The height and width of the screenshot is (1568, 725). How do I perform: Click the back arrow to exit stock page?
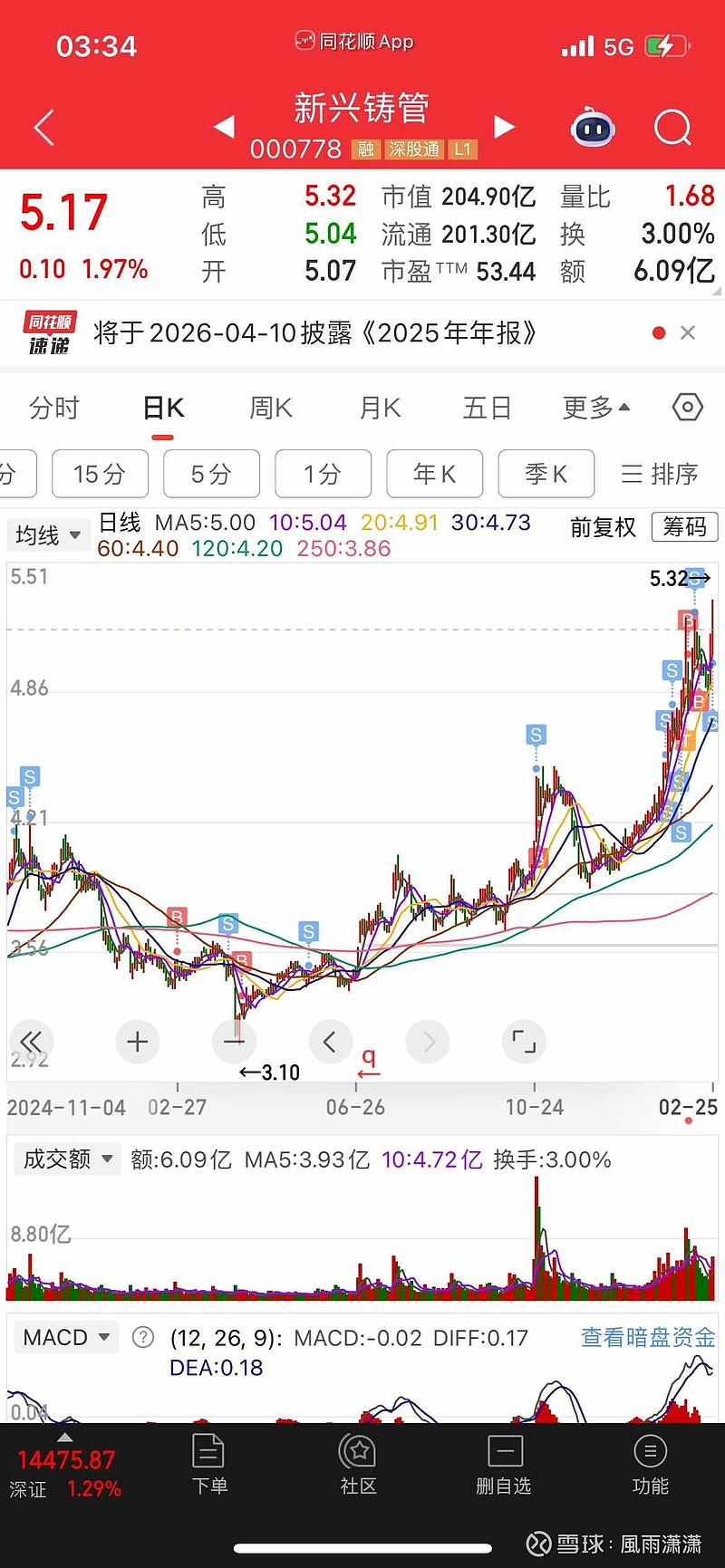point(43,127)
